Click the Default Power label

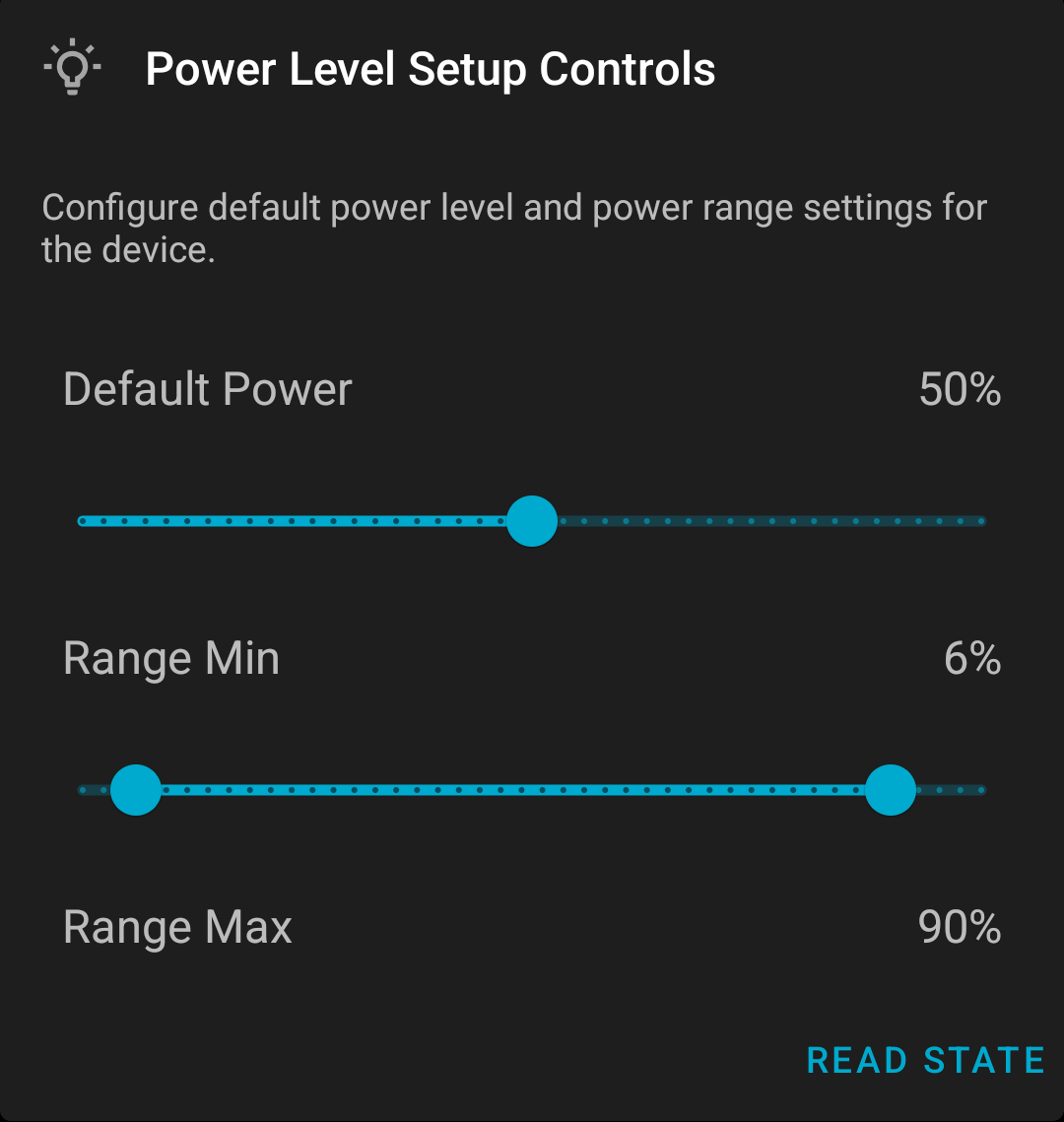click(x=206, y=390)
